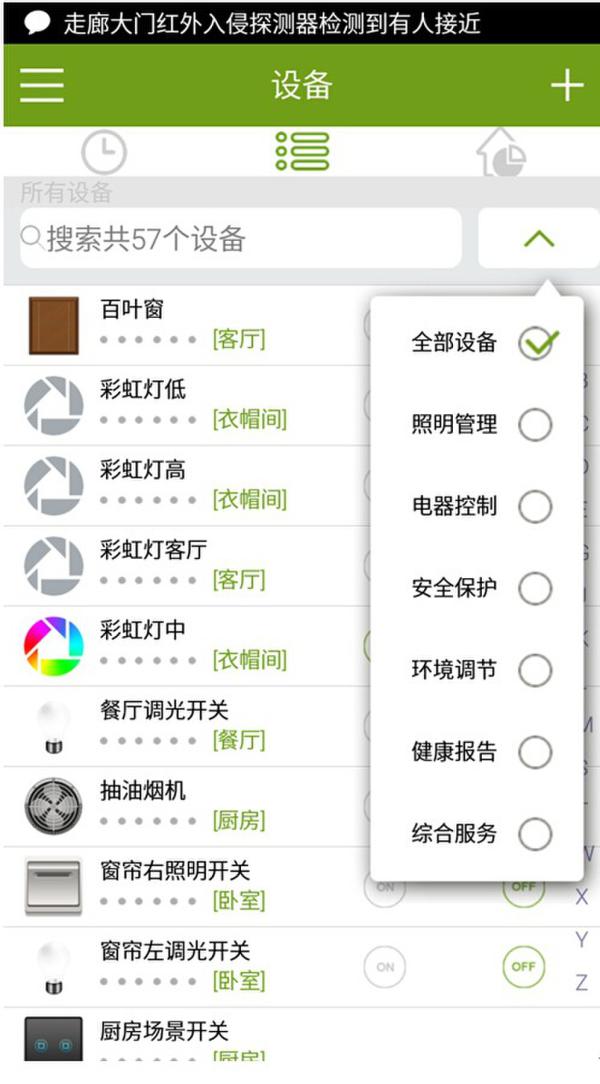Tap the search box for 57 devices

[x=240, y=238]
